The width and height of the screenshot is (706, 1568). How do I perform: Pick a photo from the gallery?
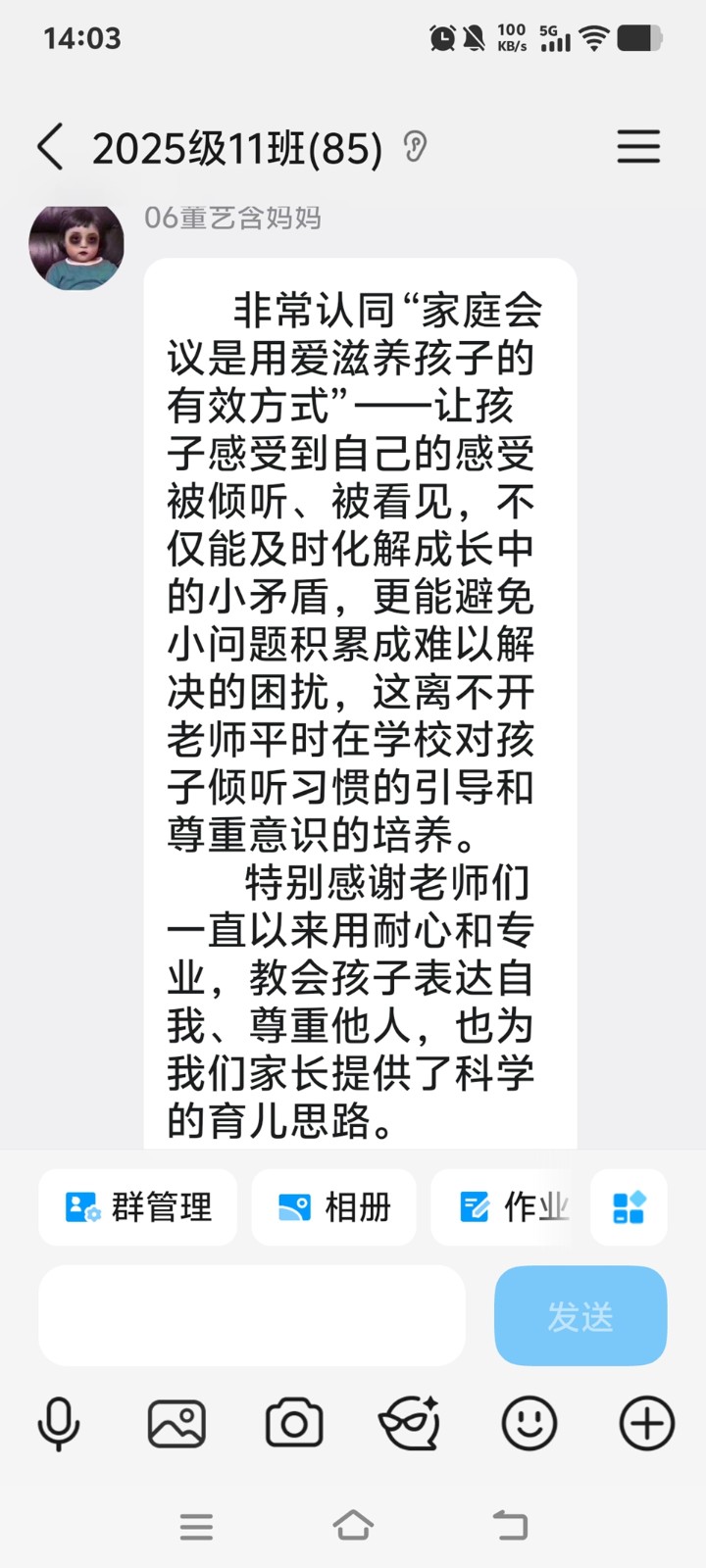pos(176,1423)
